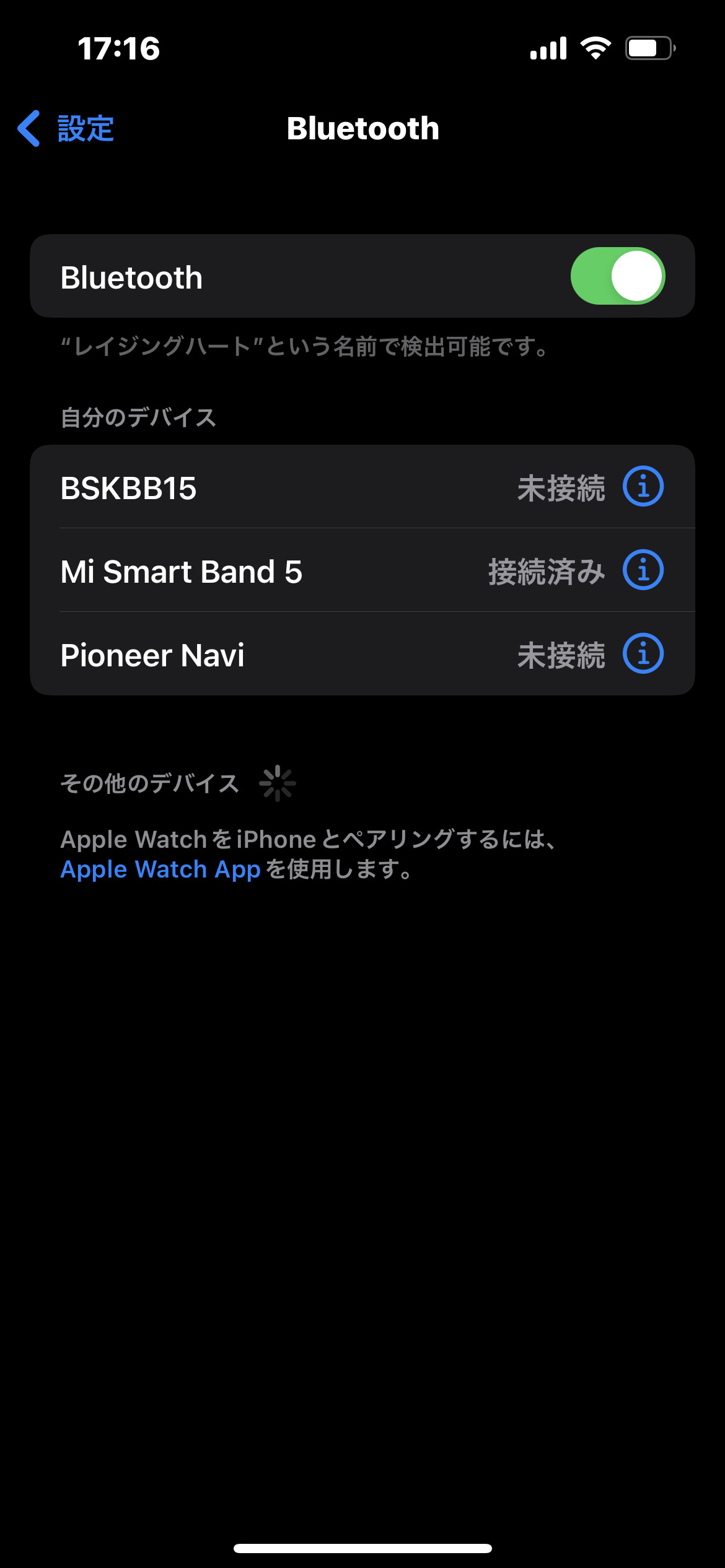The height and width of the screenshot is (1568, 725).
Task: Open info for BSKBB15
Action: click(643, 487)
